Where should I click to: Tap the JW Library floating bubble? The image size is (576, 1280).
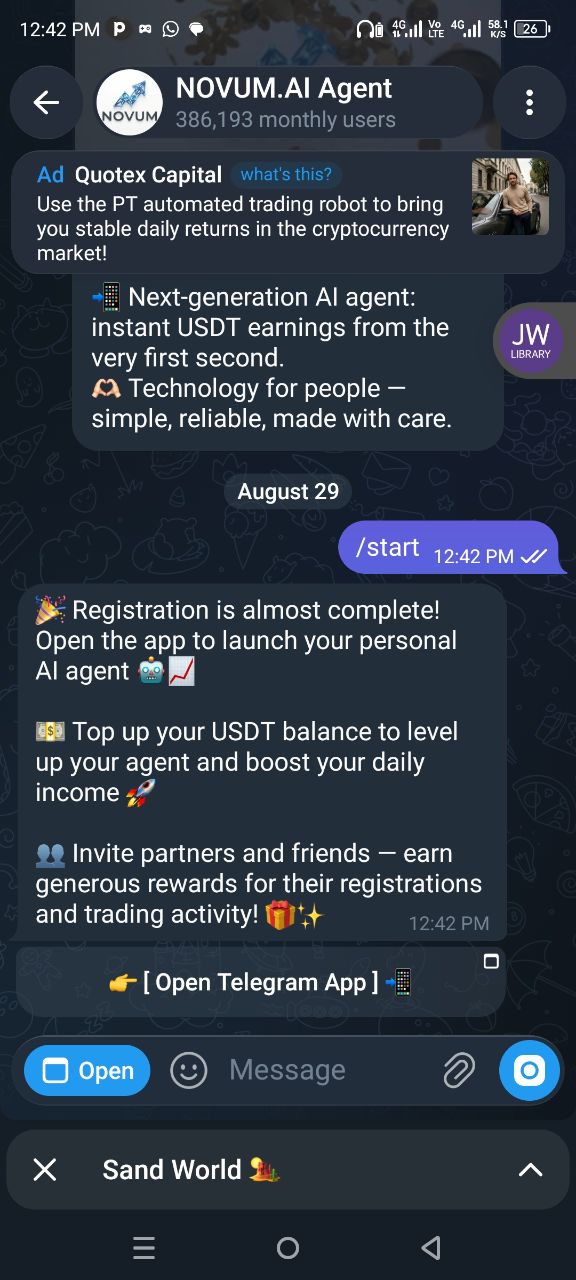click(530, 341)
